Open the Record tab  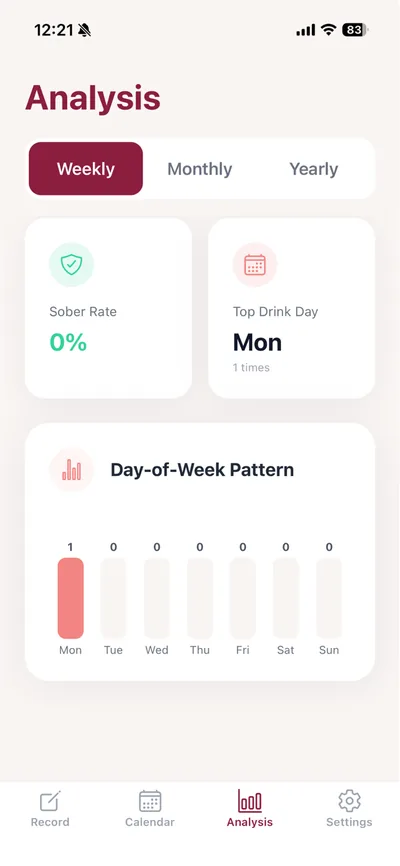pyautogui.click(x=50, y=809)
